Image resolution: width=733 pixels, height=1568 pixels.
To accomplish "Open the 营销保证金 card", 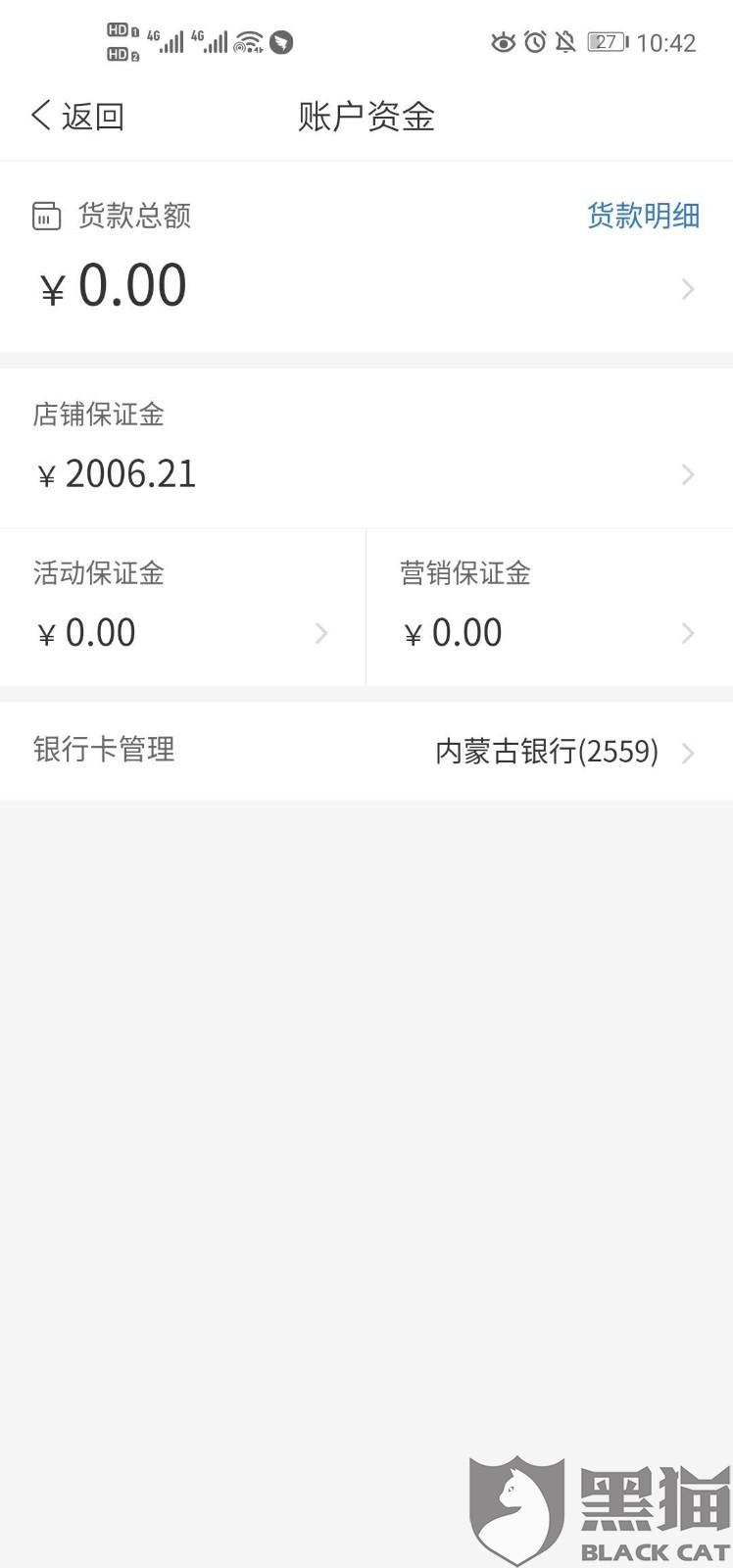I will [x=549, y=608].
